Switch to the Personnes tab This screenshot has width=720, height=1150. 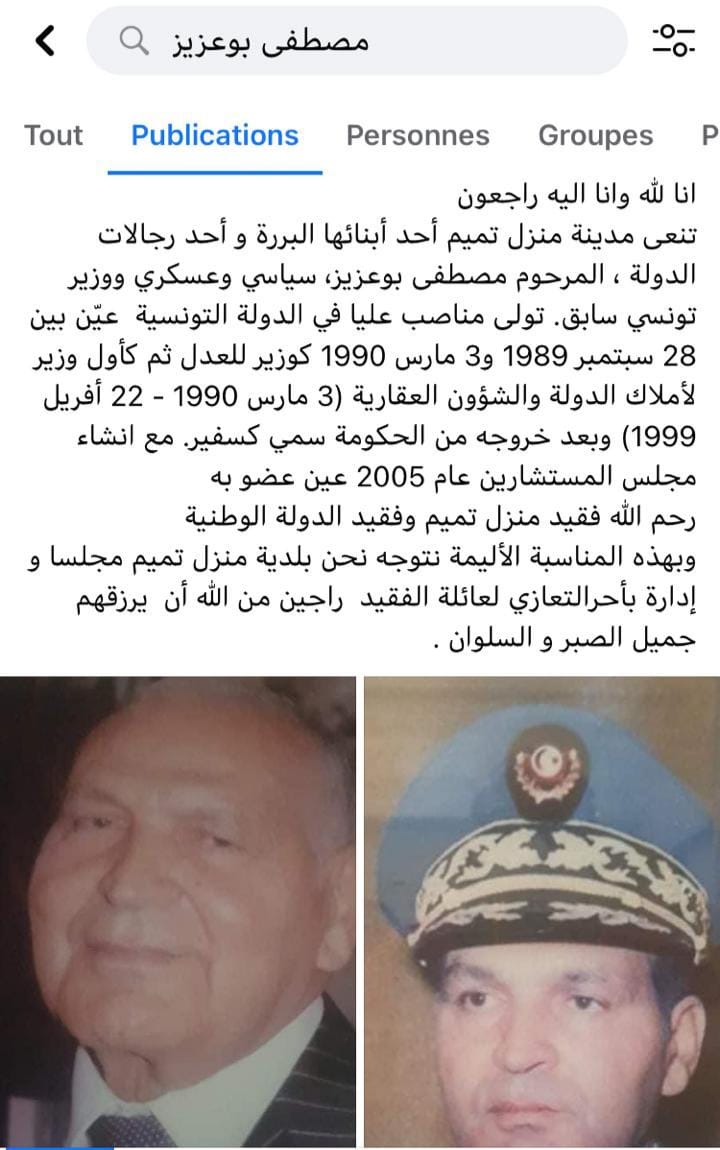[418, 136]
